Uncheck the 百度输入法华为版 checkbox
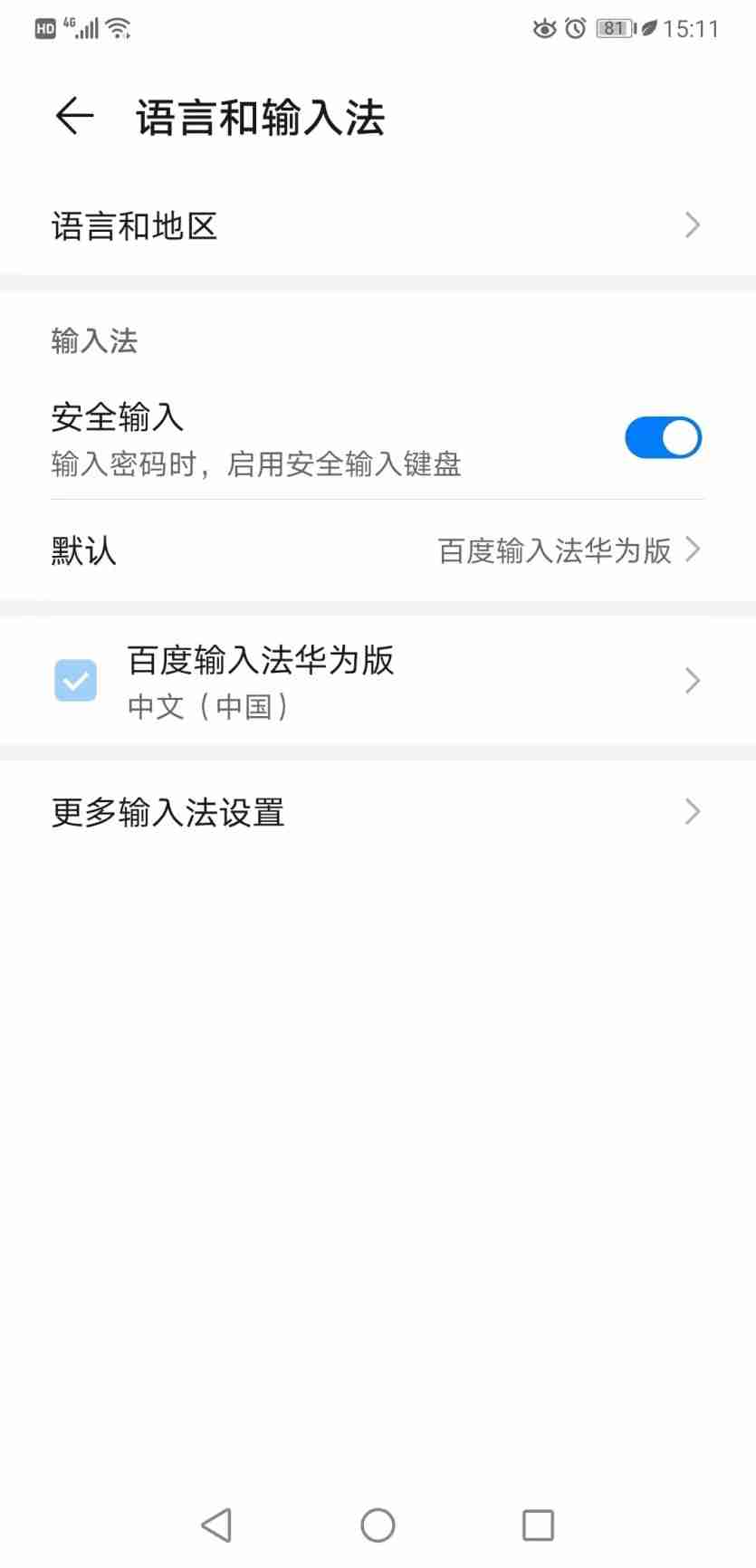The width and height of the screenshot is (756, 1568). click(x=76, y=681)
